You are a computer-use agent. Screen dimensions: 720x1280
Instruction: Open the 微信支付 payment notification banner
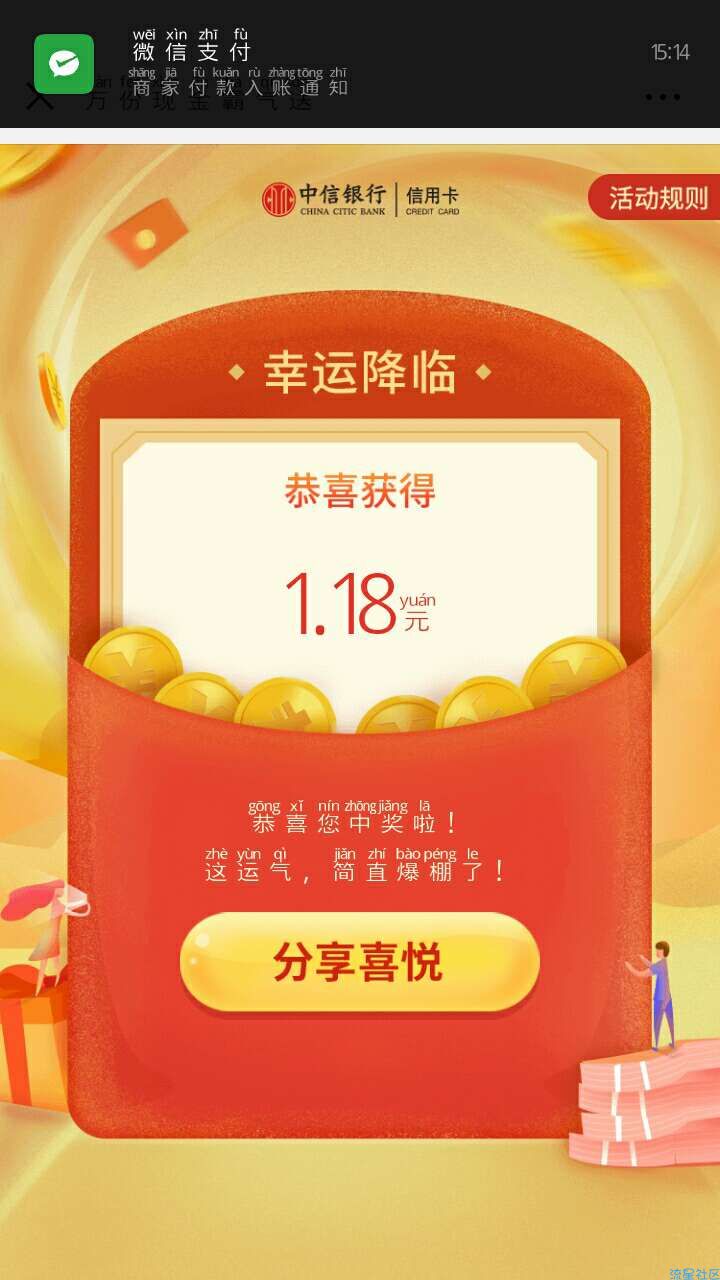click(x=300, y=62)
